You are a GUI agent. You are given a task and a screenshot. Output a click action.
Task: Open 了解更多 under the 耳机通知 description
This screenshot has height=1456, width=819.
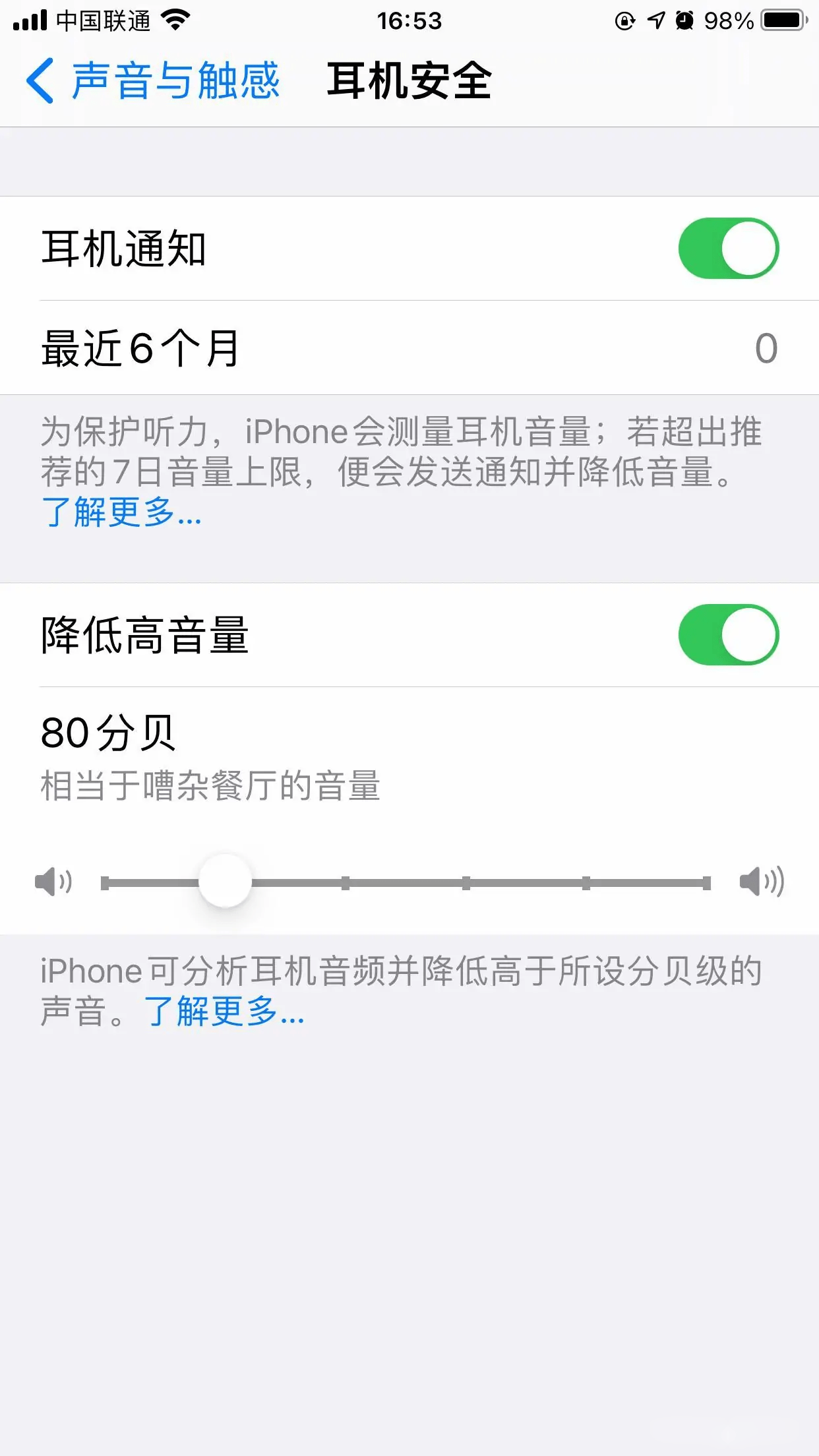121,512
